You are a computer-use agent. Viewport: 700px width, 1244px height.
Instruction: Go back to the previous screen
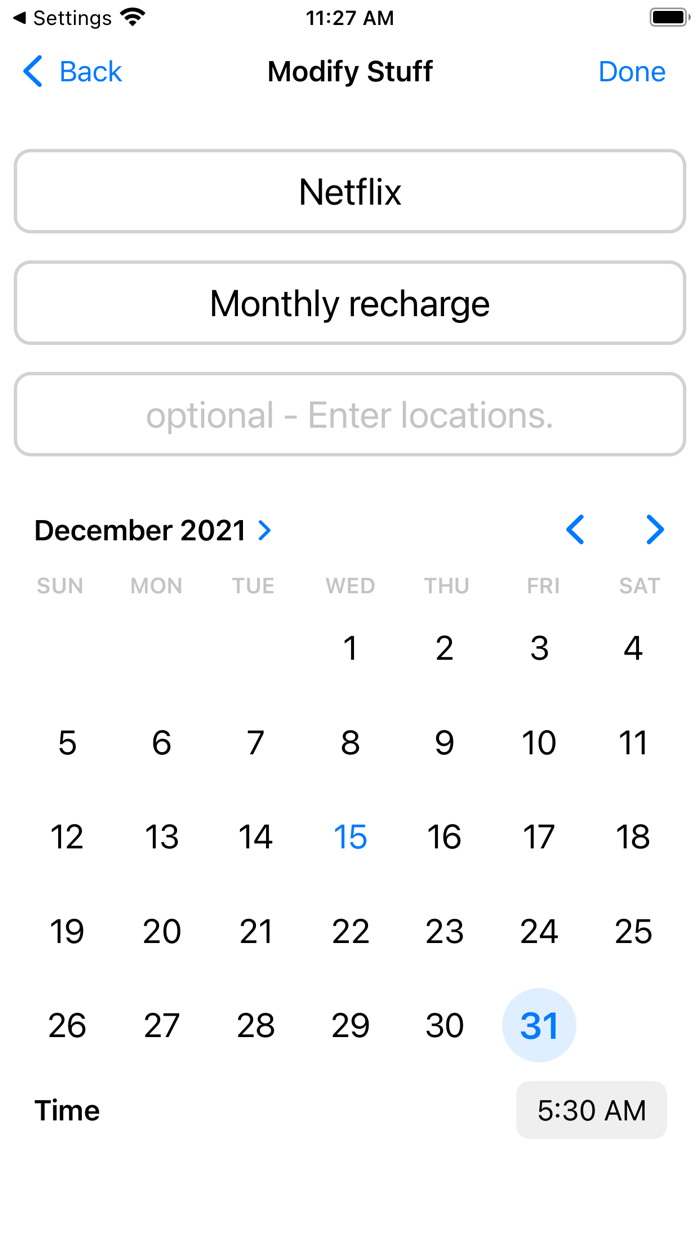tap(72, 71)
